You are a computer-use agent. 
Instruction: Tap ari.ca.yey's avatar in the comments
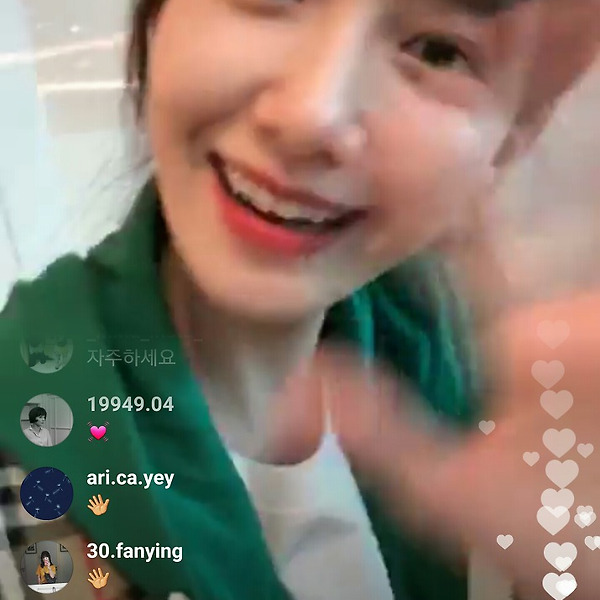pyautogui.click(x=46, y=492)
